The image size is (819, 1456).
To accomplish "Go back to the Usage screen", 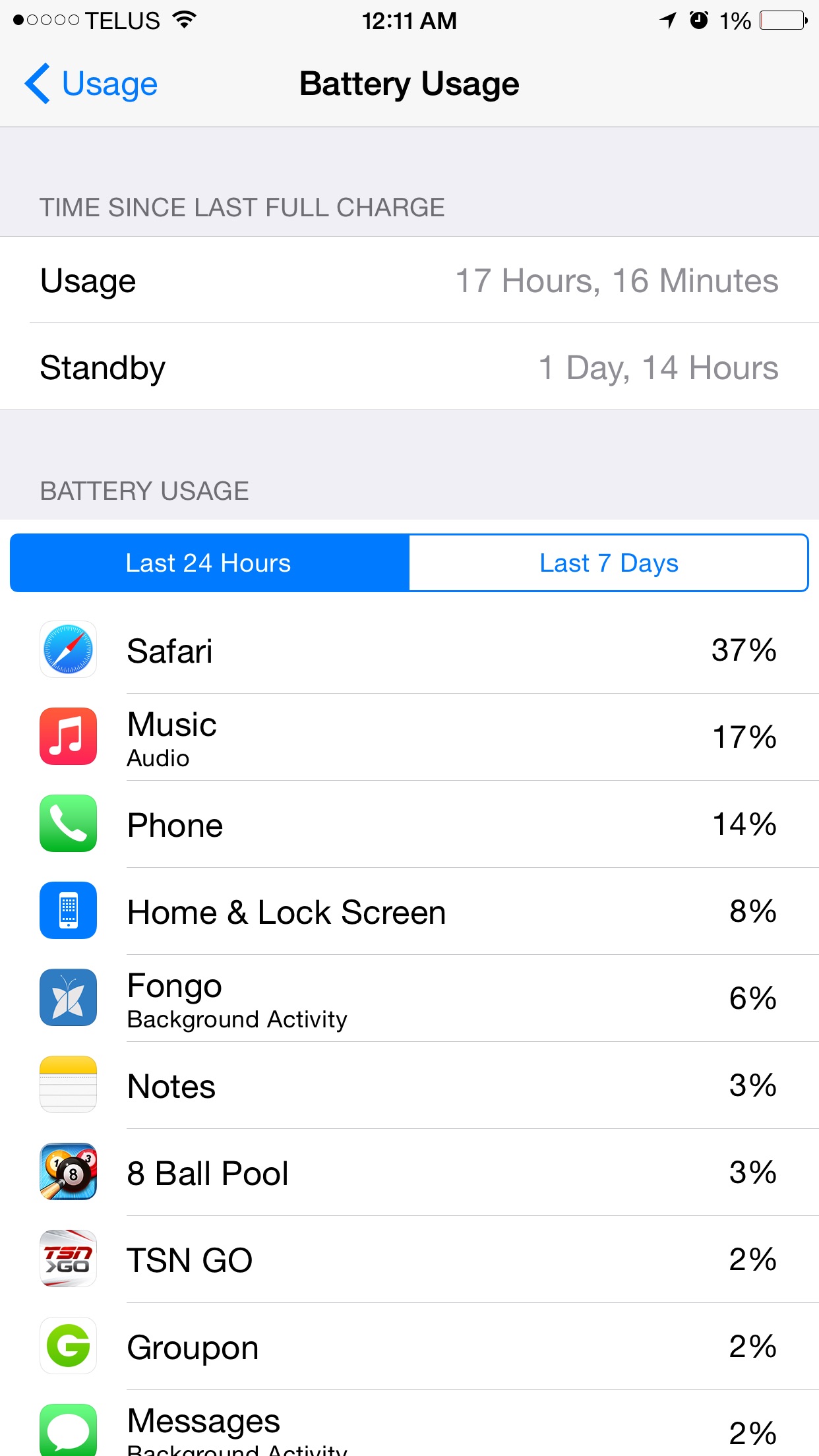I will [91, 84].
